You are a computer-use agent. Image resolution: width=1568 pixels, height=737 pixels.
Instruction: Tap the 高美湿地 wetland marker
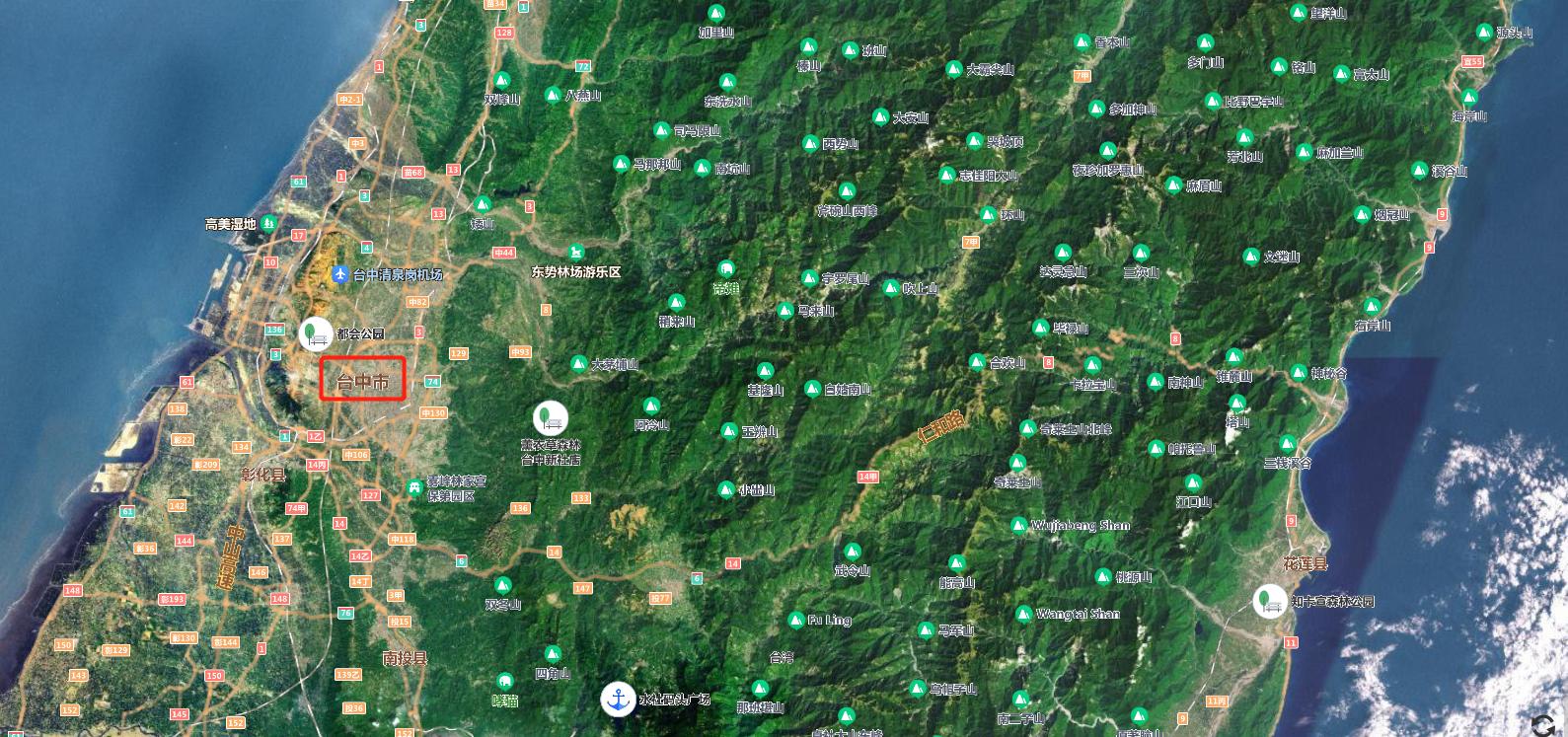268,223
